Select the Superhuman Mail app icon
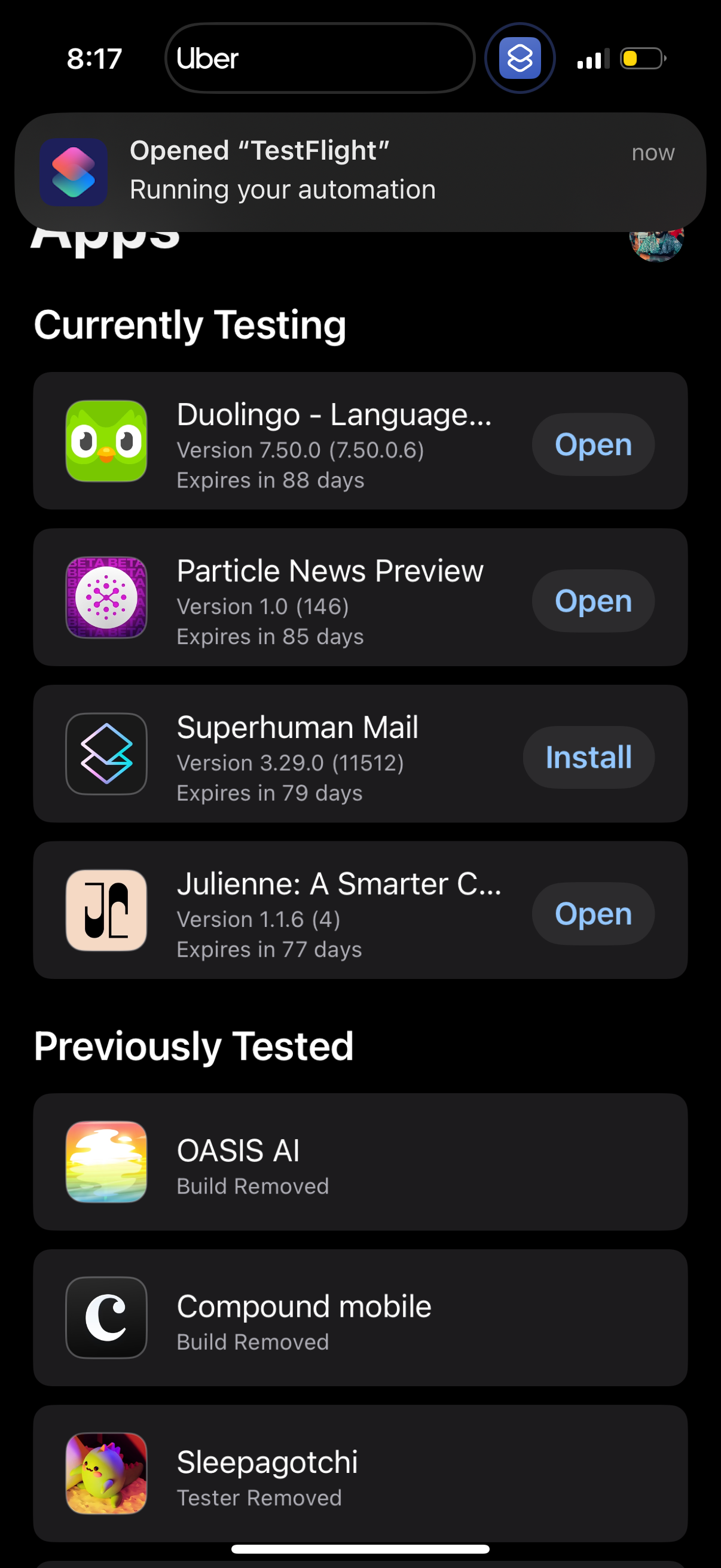721x1568 pixels. click(106, 755)
